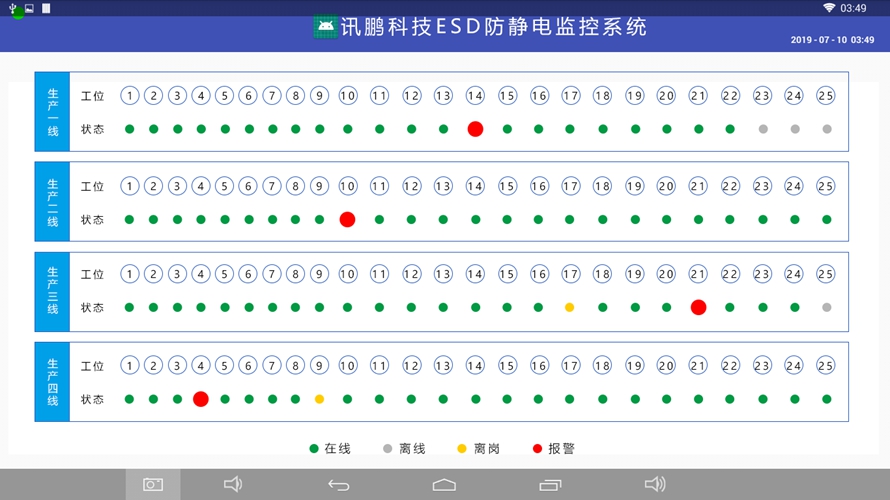Take a screenshot from the navigation bar
The height and width of the screenshot is (500, 890).
152,485
